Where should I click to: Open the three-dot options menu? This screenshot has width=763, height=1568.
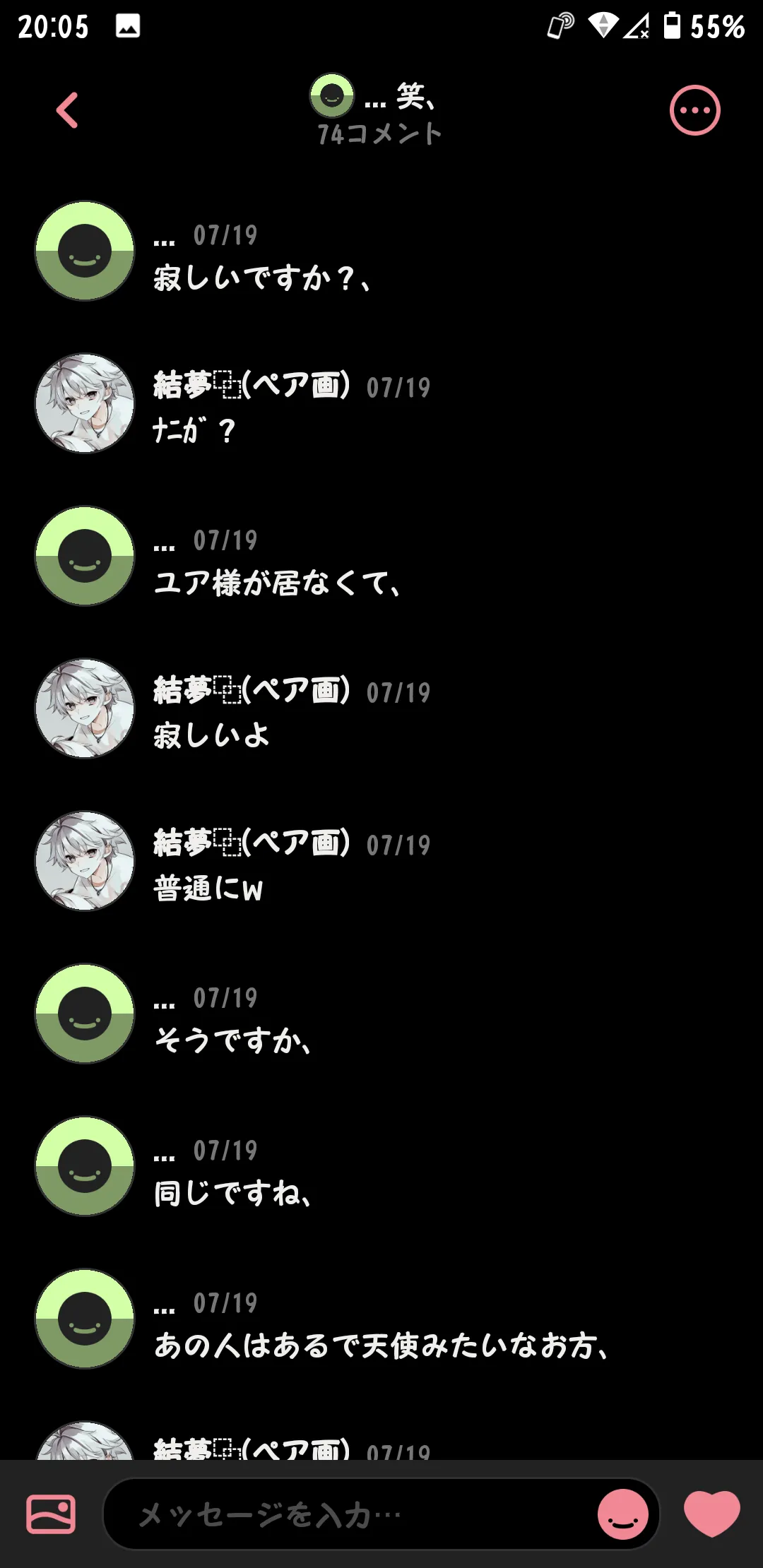pyautogui.click(x=694, y=110)
